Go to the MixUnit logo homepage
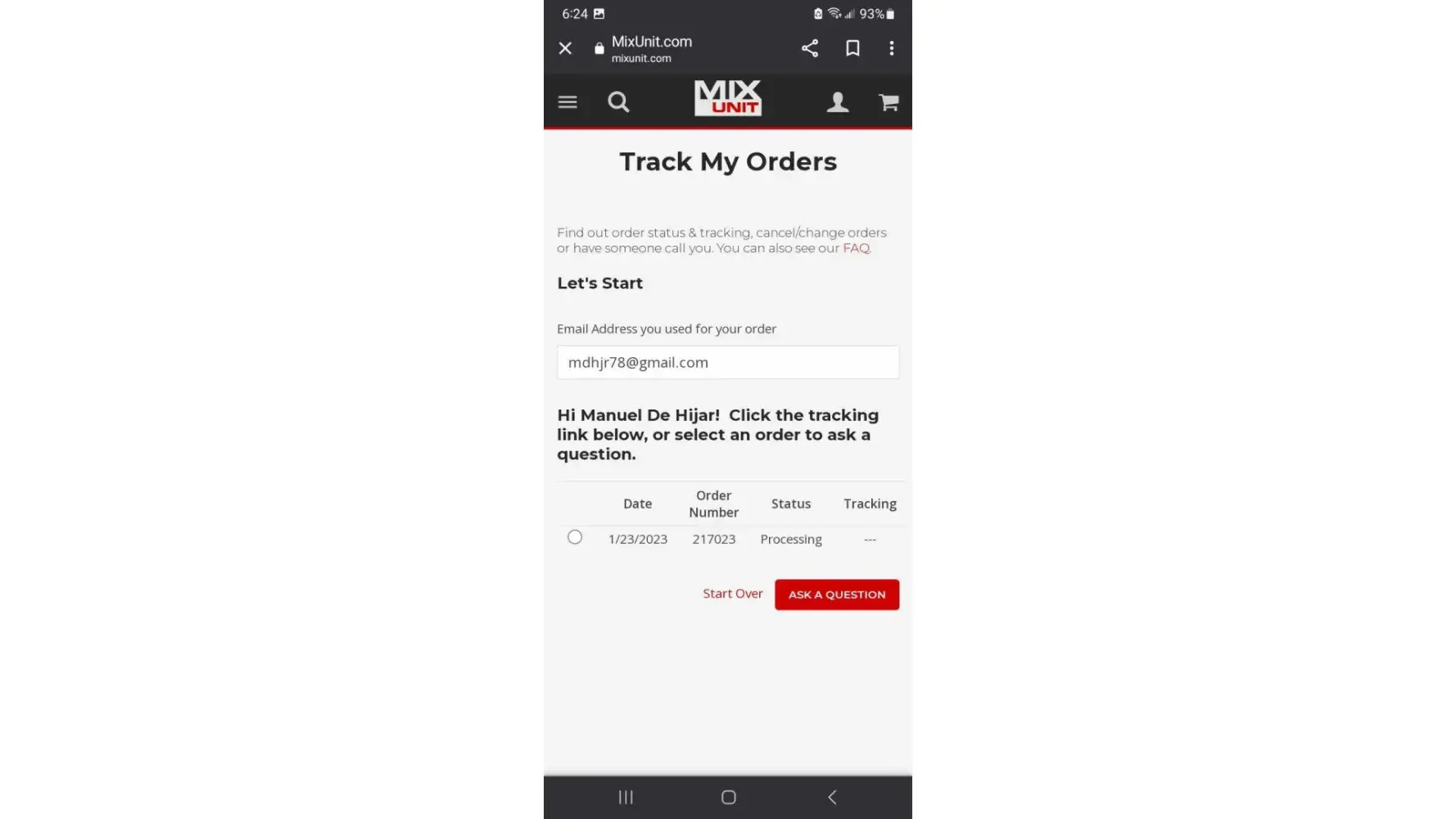 [727, 98]
